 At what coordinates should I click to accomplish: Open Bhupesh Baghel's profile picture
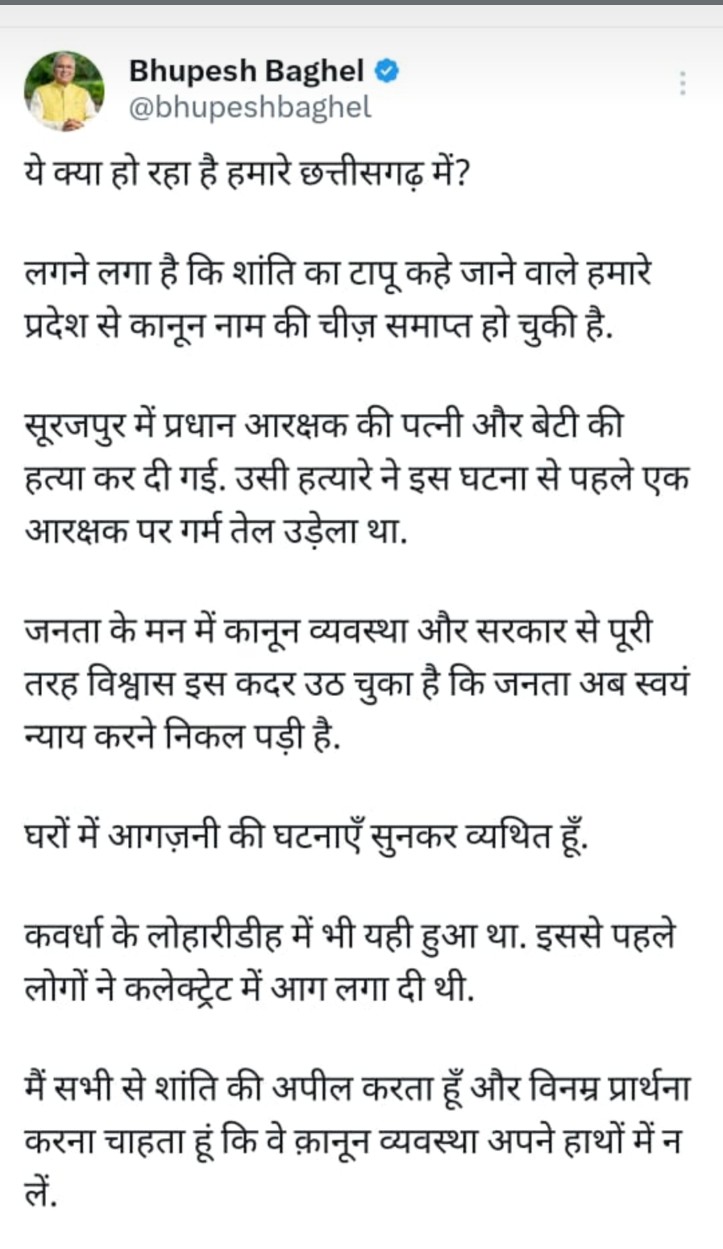coord(64,91)
